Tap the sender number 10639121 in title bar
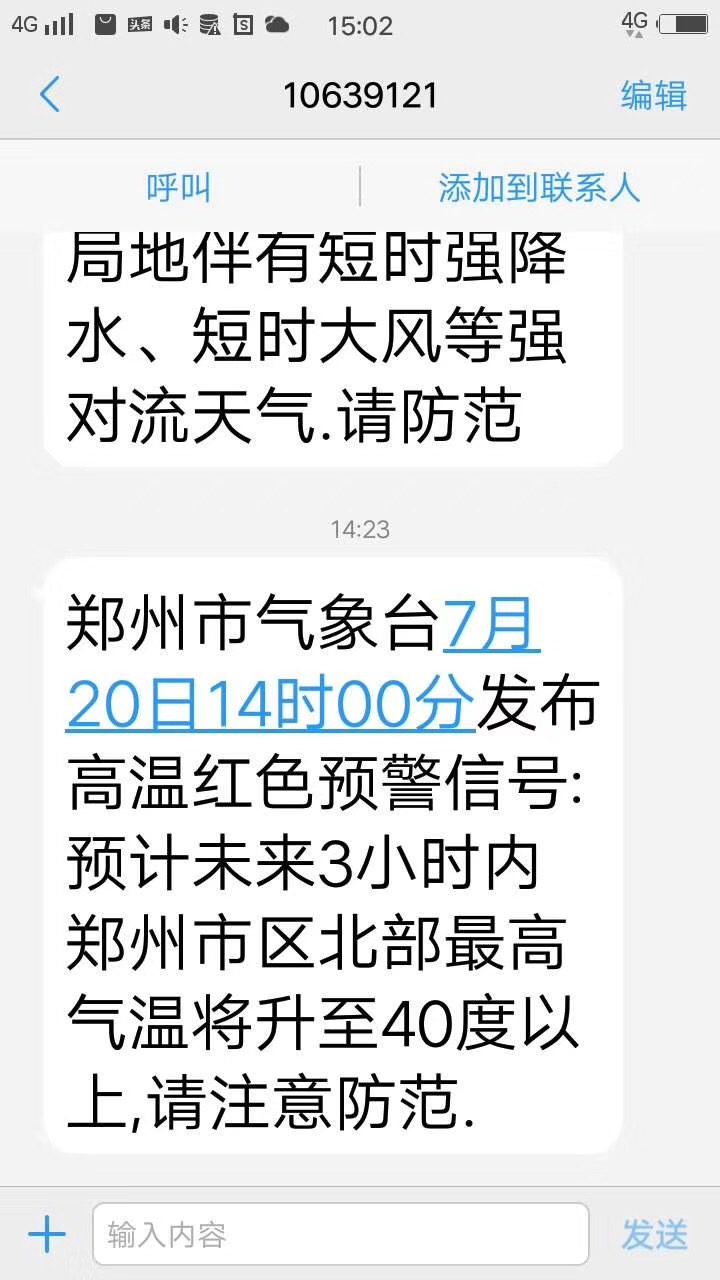 pos(360,94)
